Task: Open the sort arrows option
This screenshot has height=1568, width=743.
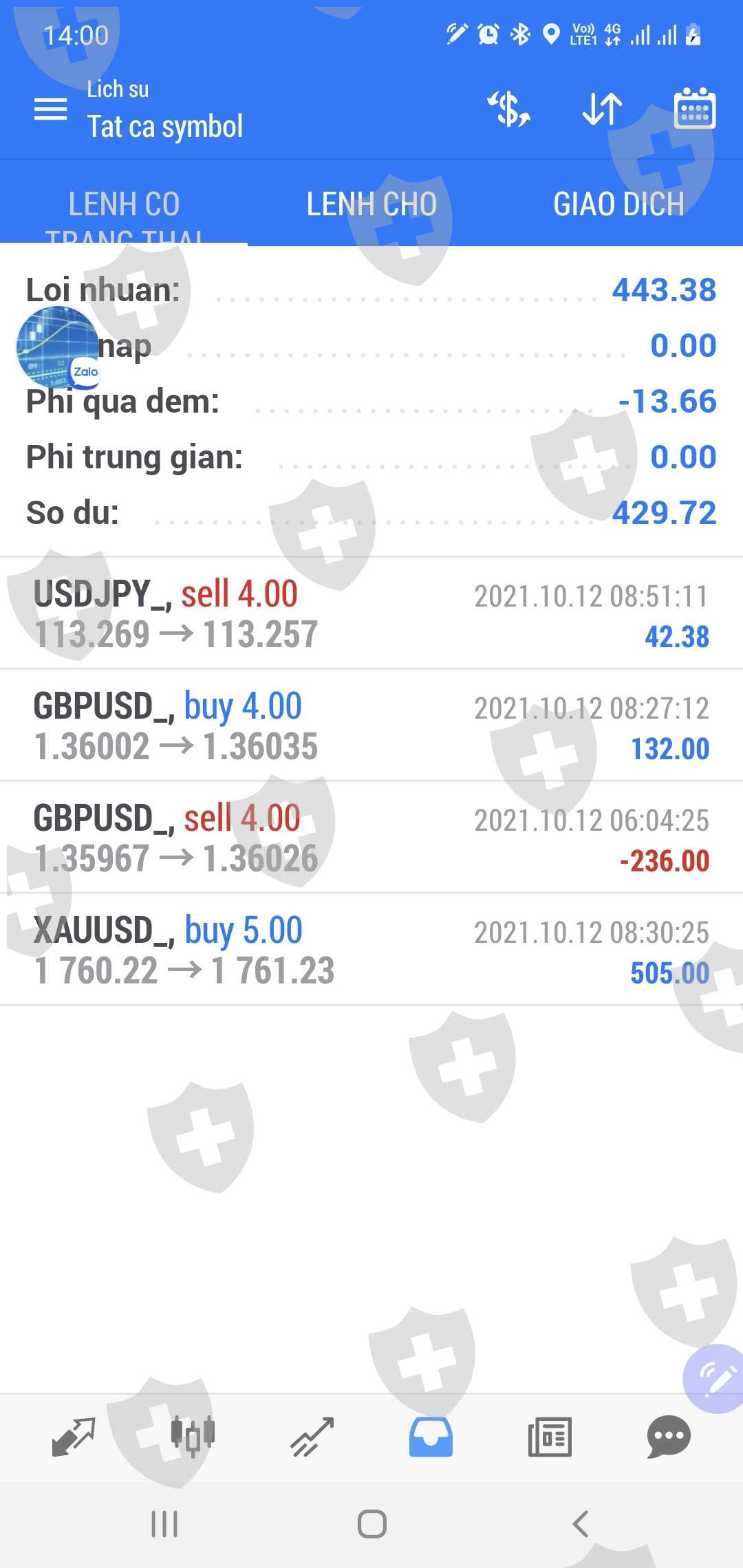Action: coord(602,109)
